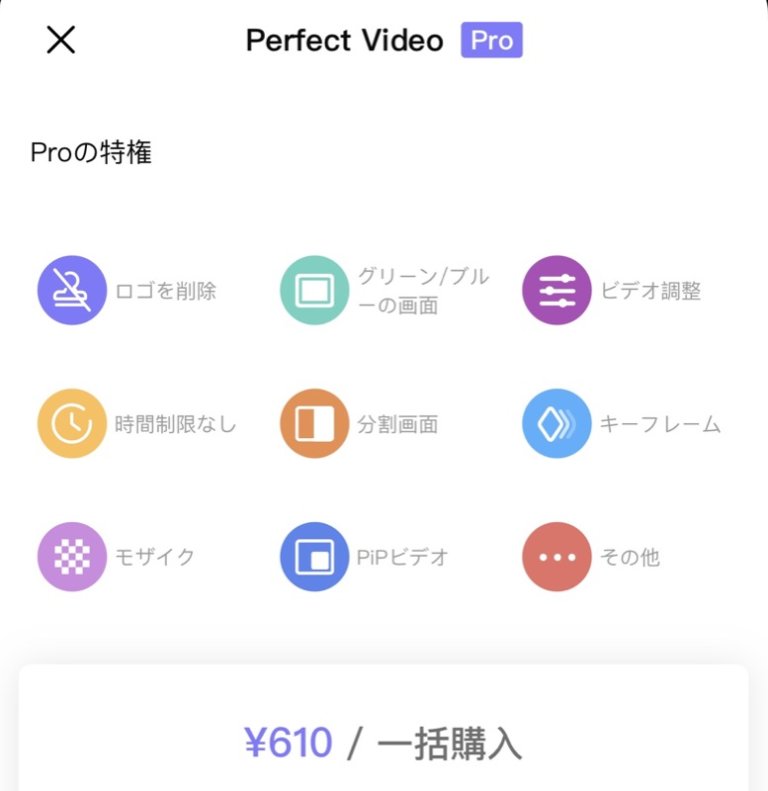Click the Pro badge next to title

point(492,40)
